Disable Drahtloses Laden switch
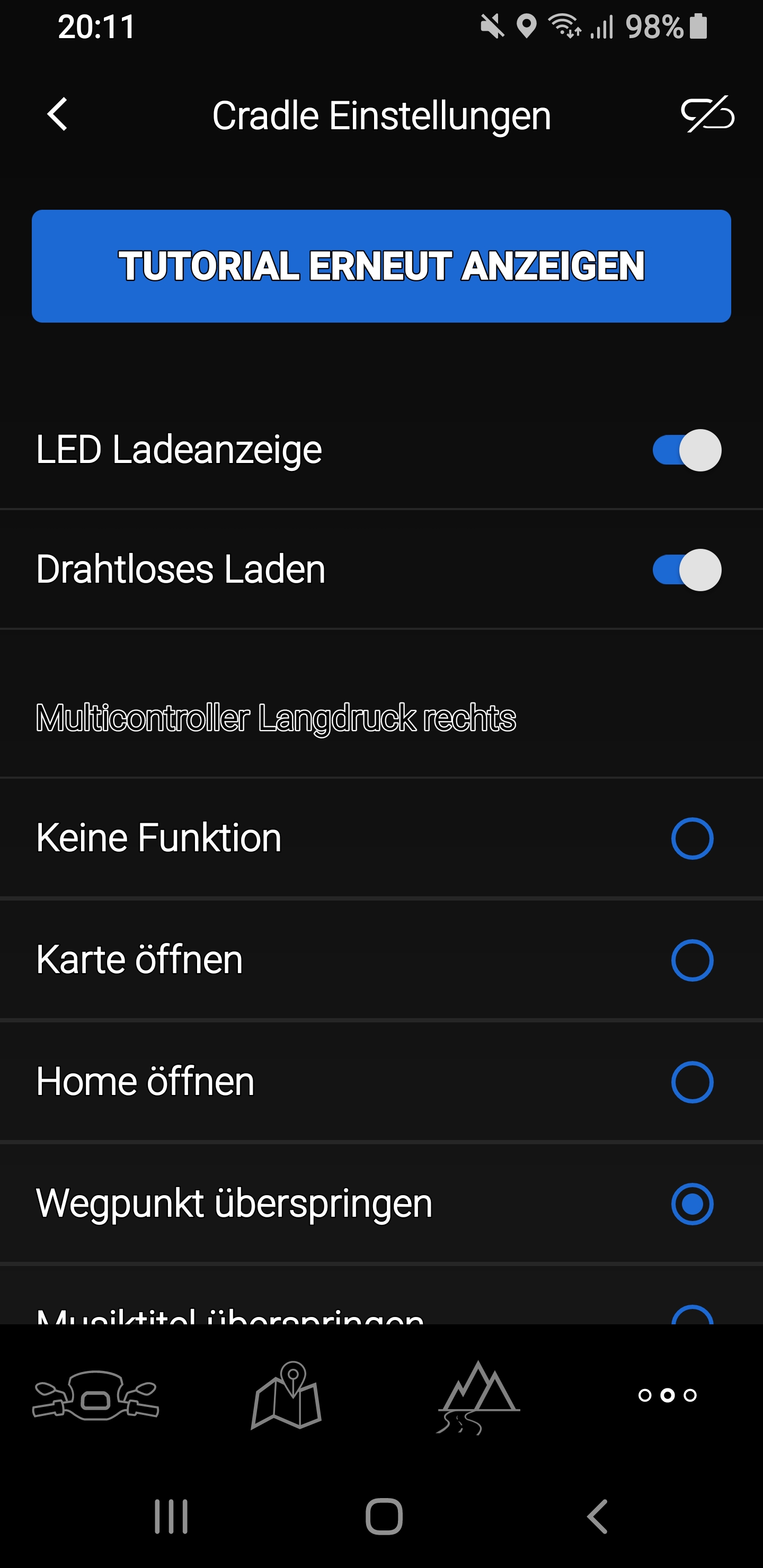The width and height of the screenshot is (763, 1568). (x=686, y=570)
